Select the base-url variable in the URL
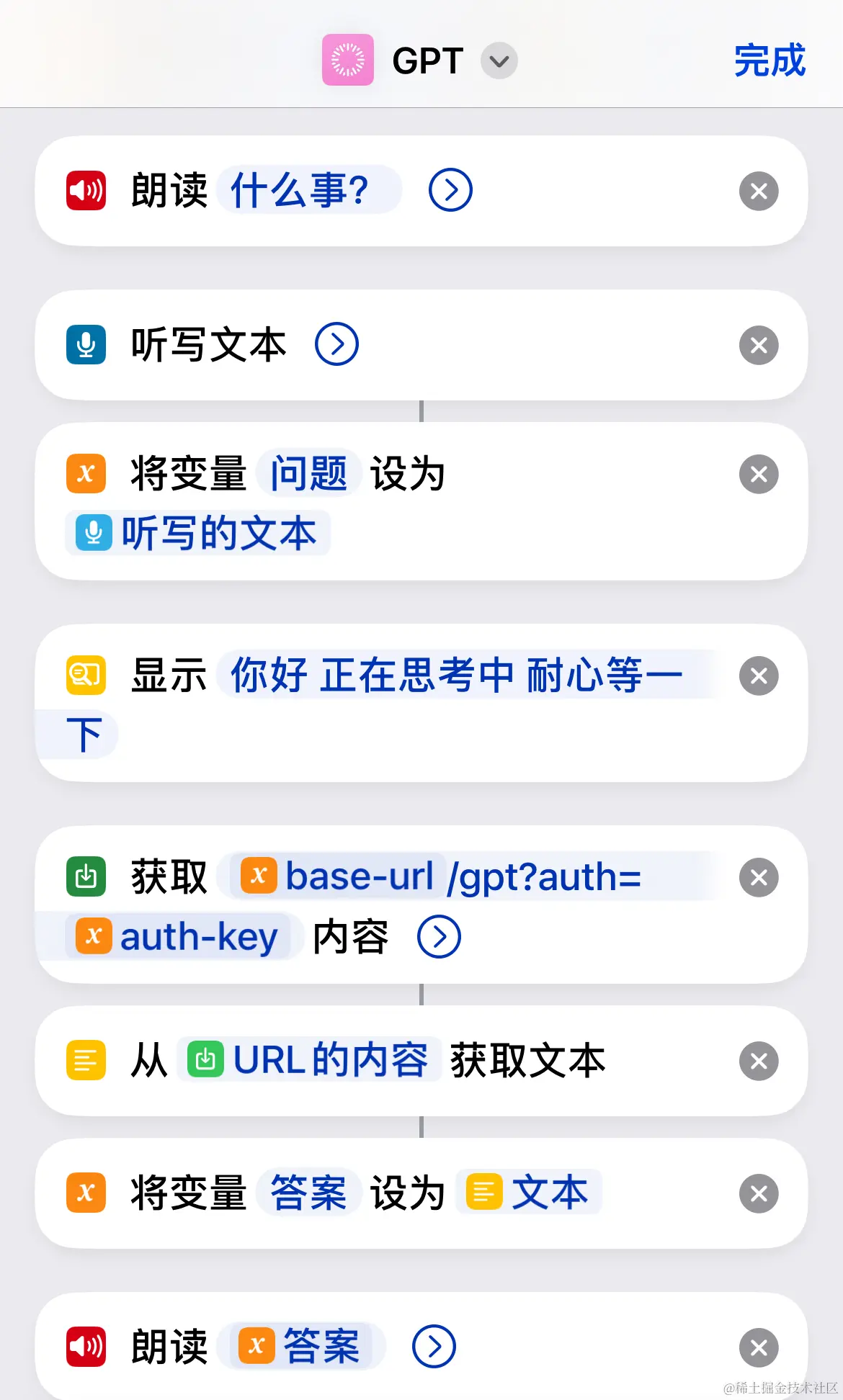843x1400 pixels. click(x=337, y=876)
